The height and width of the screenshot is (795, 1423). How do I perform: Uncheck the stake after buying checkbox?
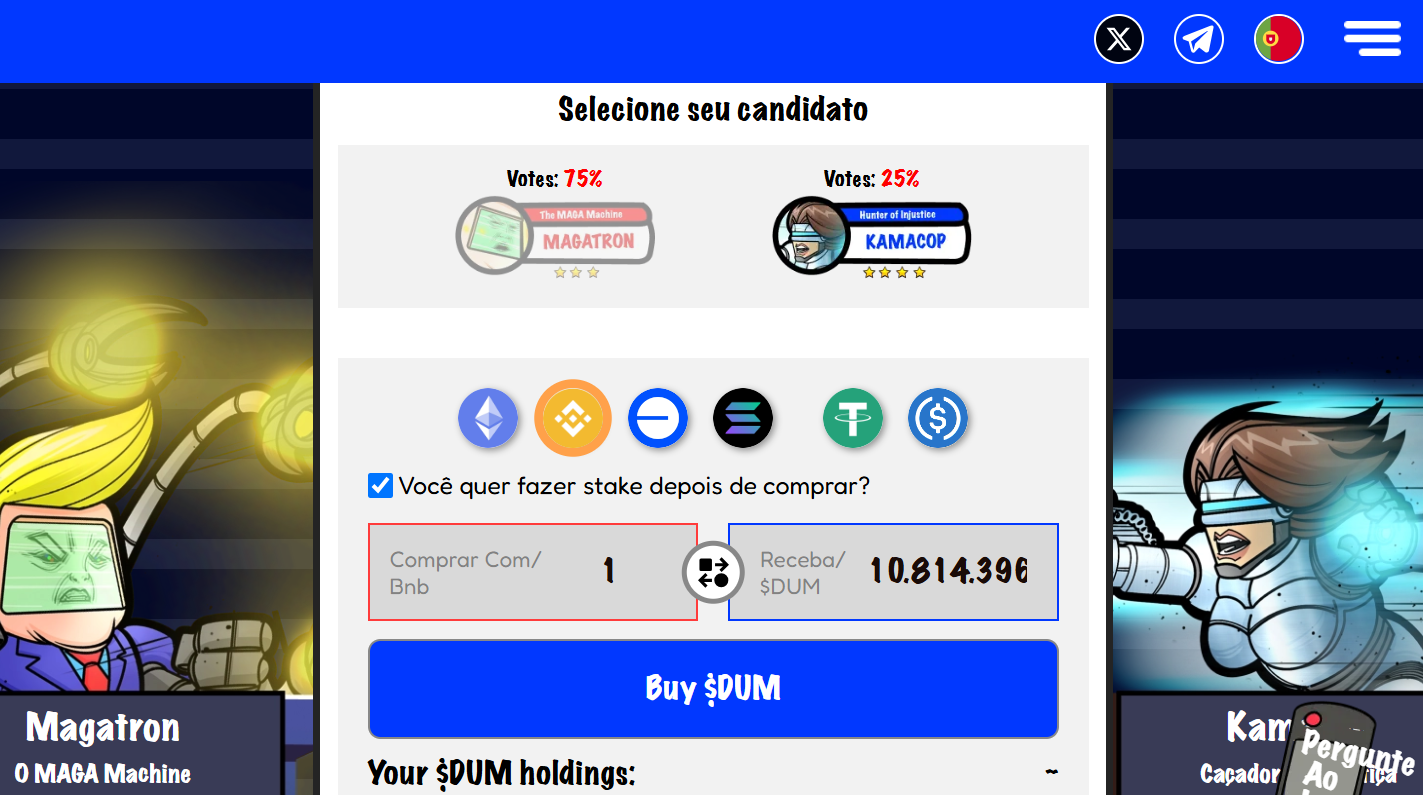coord(380,486)
